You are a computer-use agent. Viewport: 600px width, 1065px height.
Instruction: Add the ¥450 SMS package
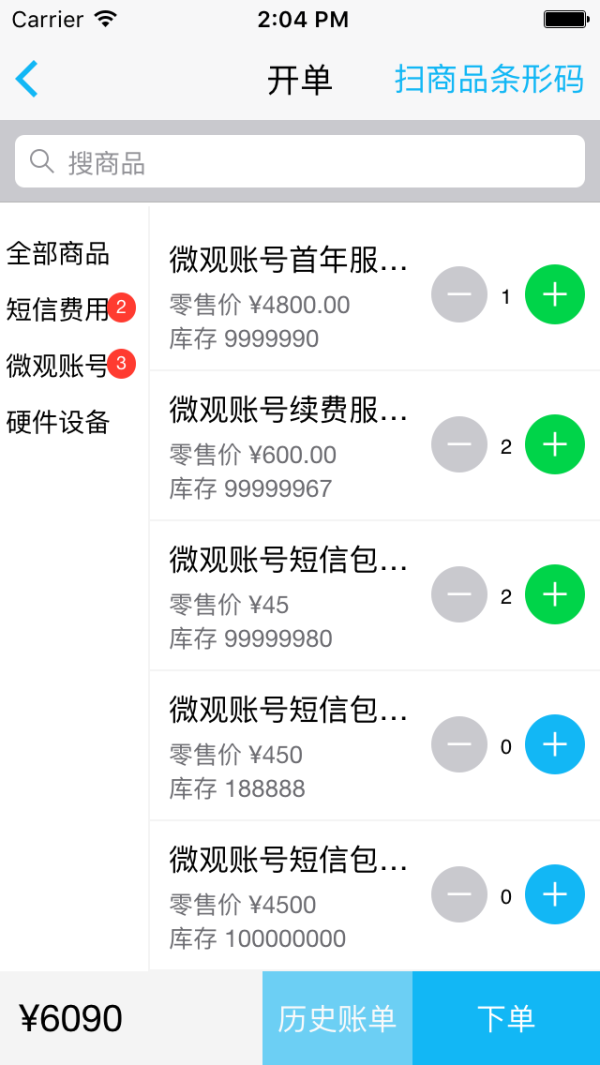554,745
